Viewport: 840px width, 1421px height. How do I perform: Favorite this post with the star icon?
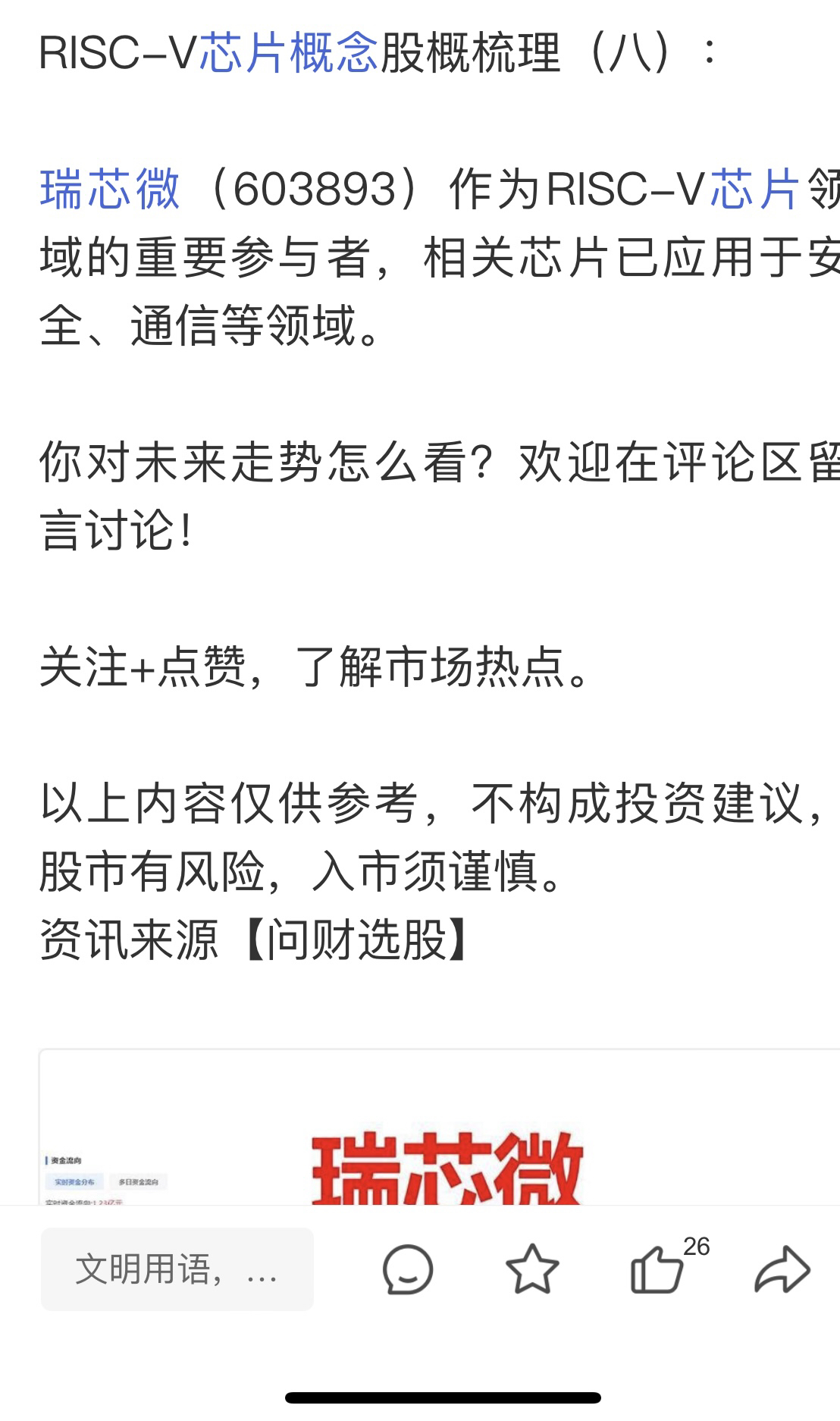pyautogui.click(x=532, y=1269)
